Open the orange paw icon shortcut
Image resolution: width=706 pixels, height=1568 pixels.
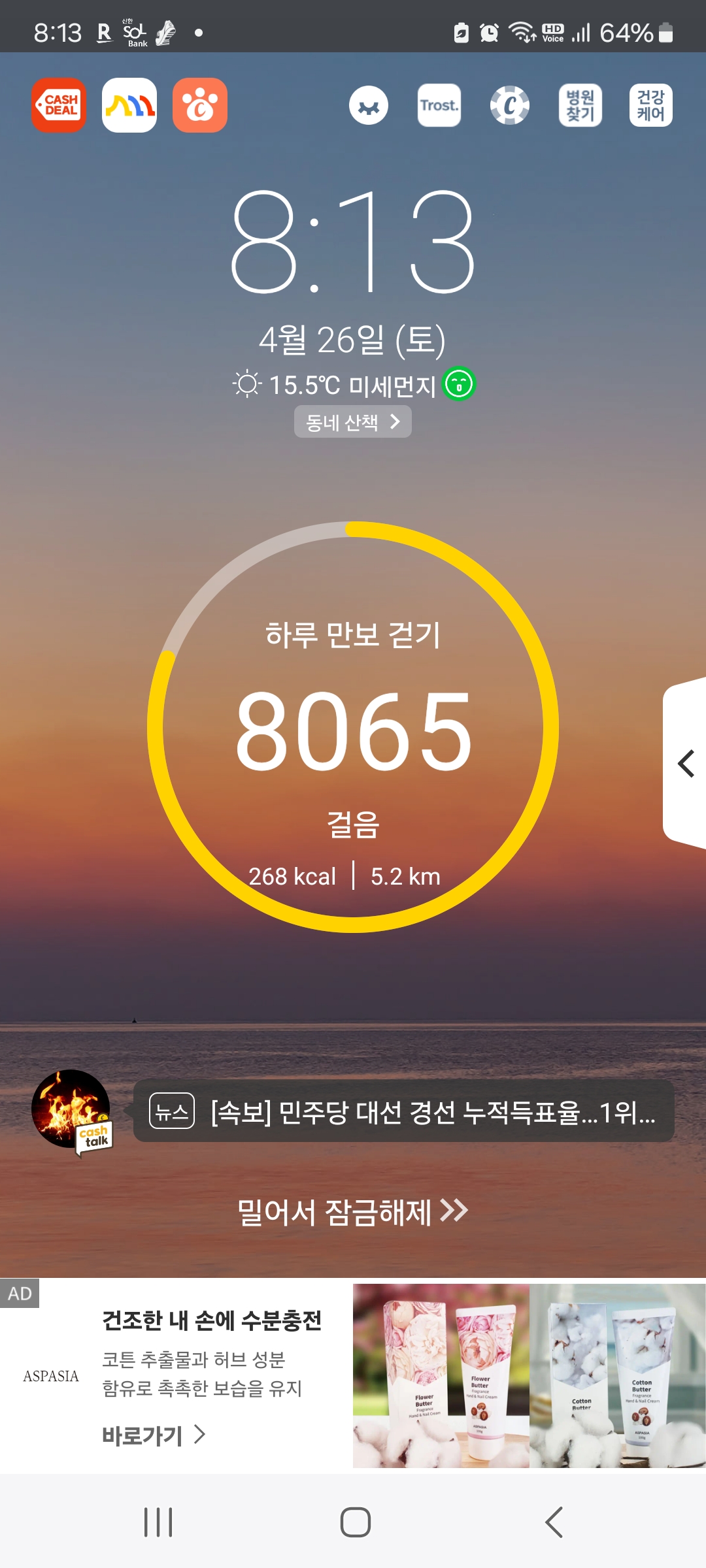200,105
